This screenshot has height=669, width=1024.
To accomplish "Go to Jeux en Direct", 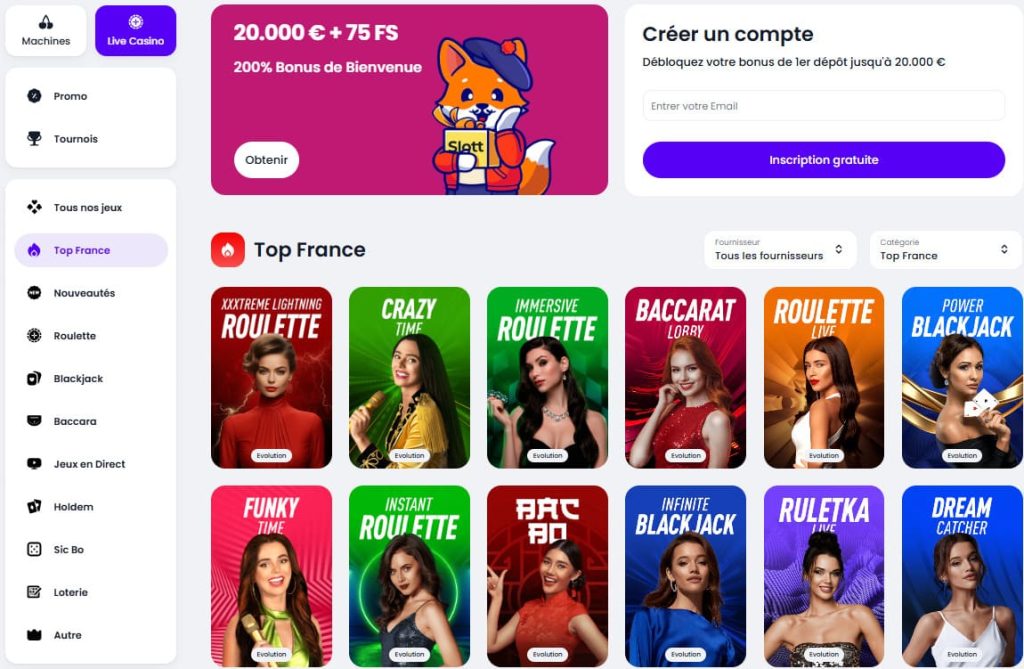I will [89, 464].
